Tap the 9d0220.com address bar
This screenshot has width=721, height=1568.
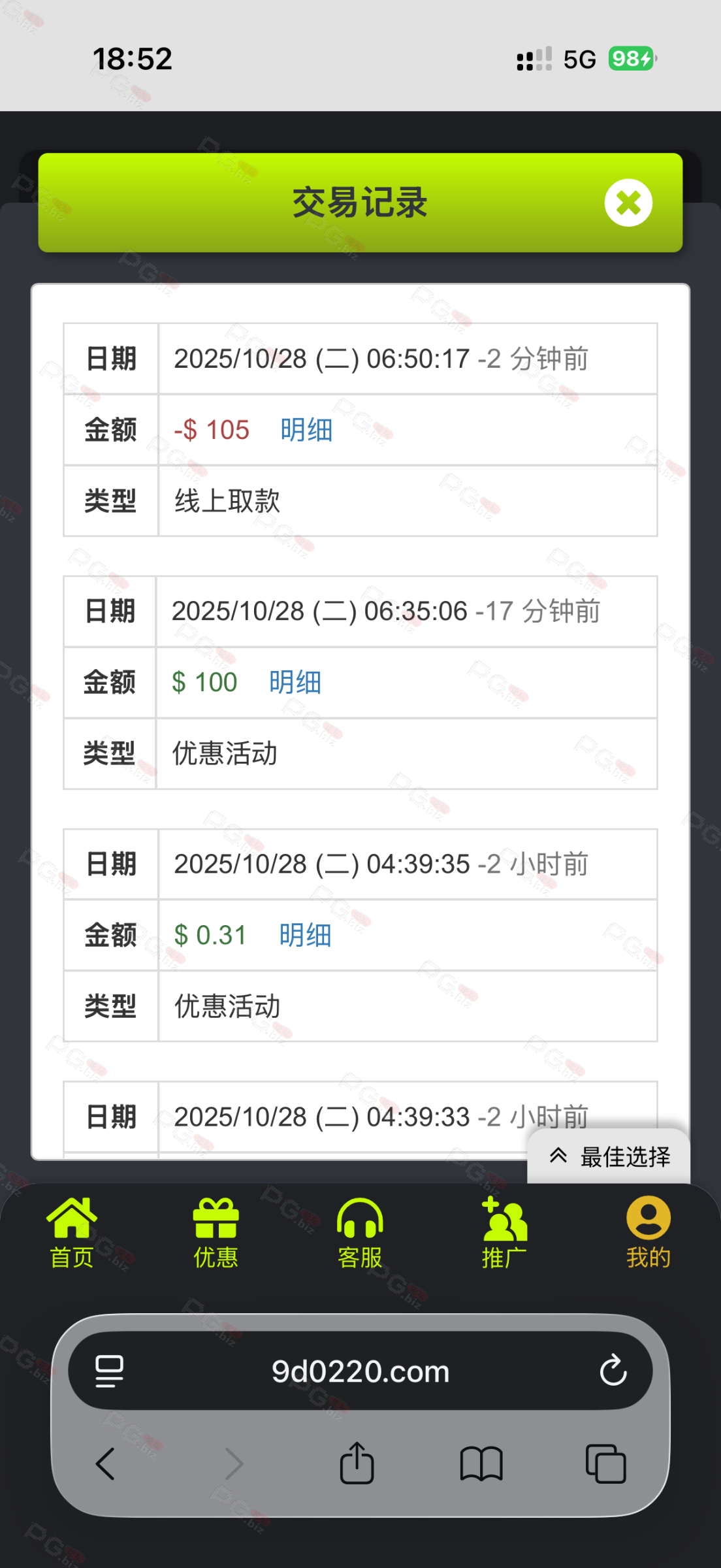point(360,1371)
